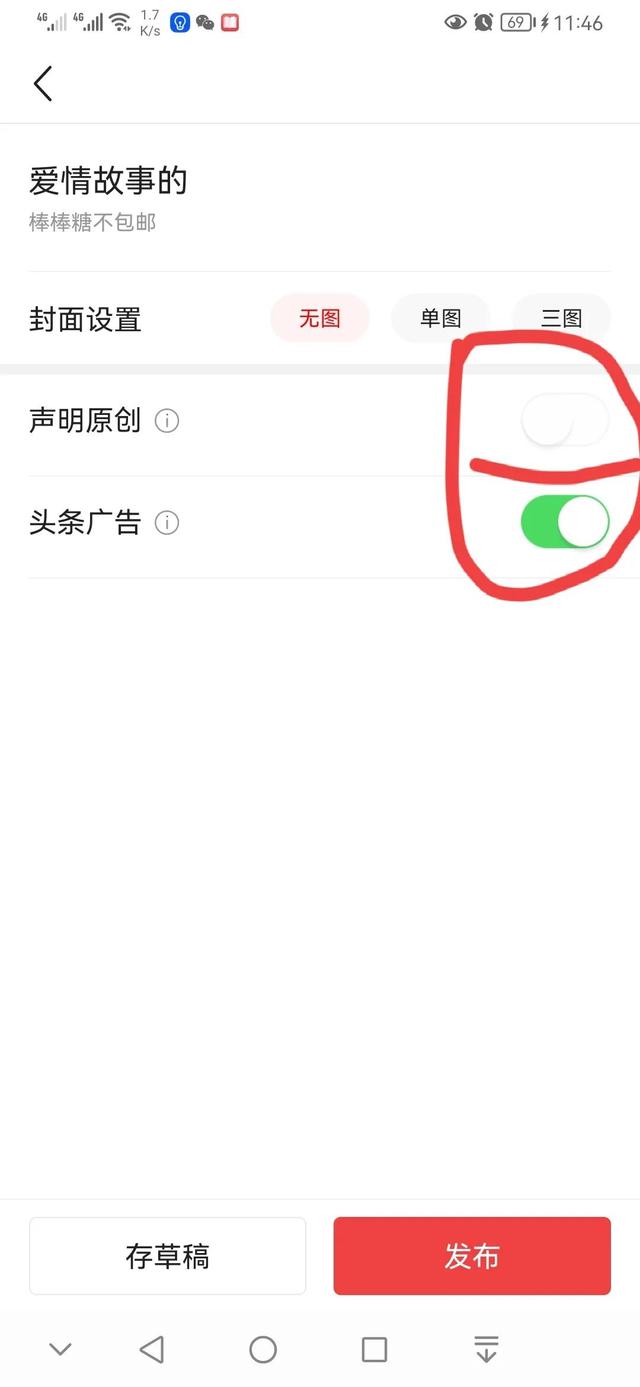Open info icon next to 声明原创
The image size is (640, 1387).
click(167, 421)
